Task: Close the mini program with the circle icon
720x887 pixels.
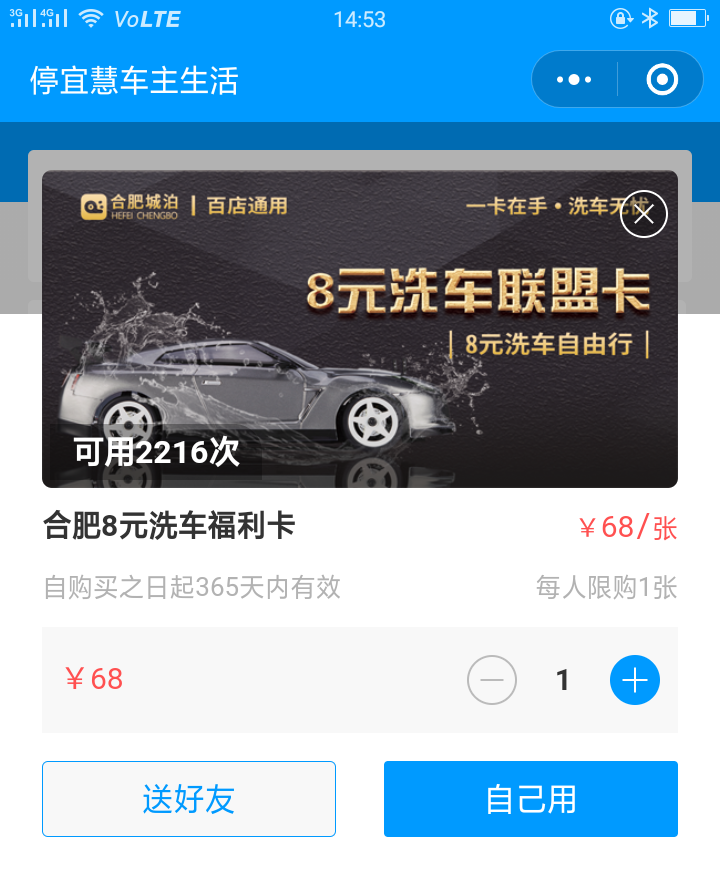Action: click(x=662, y=80)
